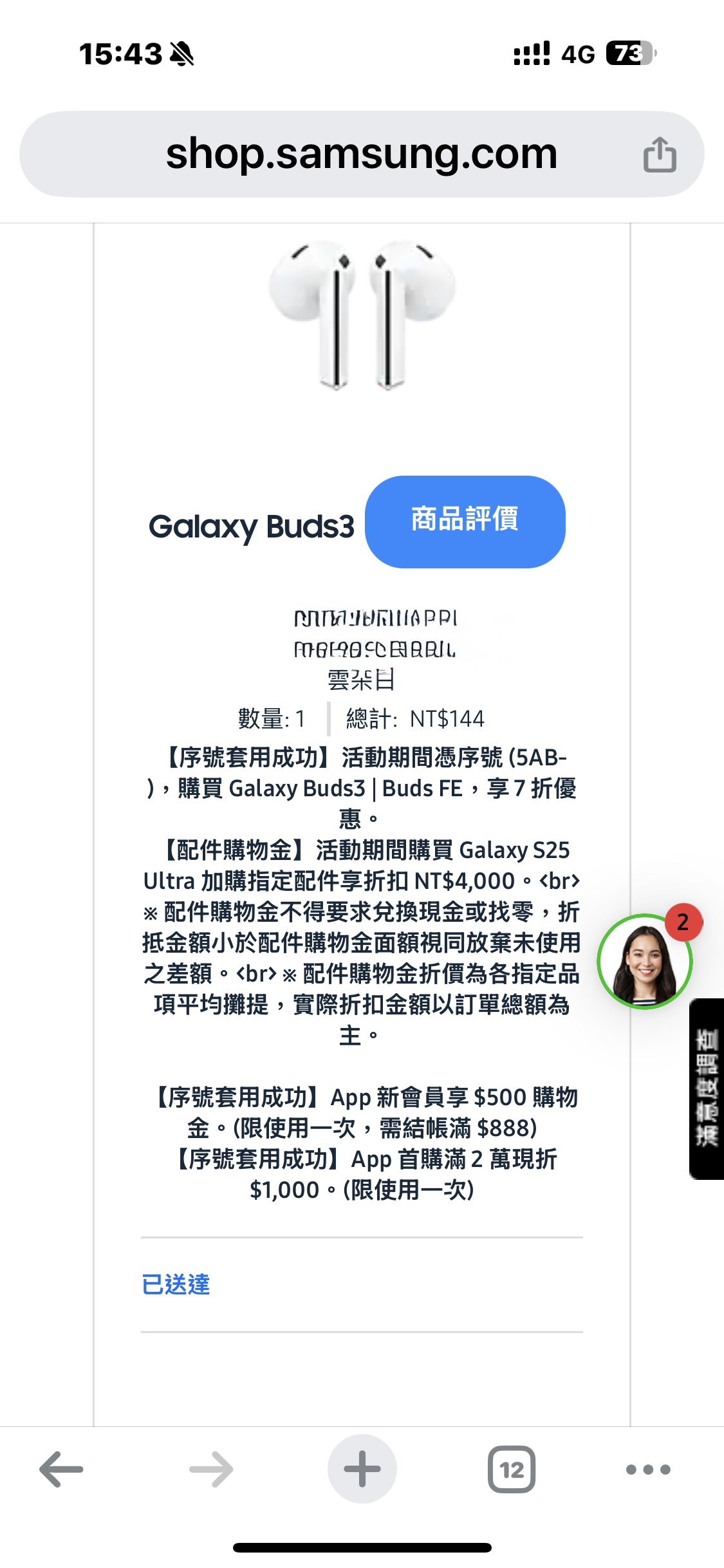Go back to the previous page
The height and width of the screenshot is (1568, 724).
click(61, 1469)
